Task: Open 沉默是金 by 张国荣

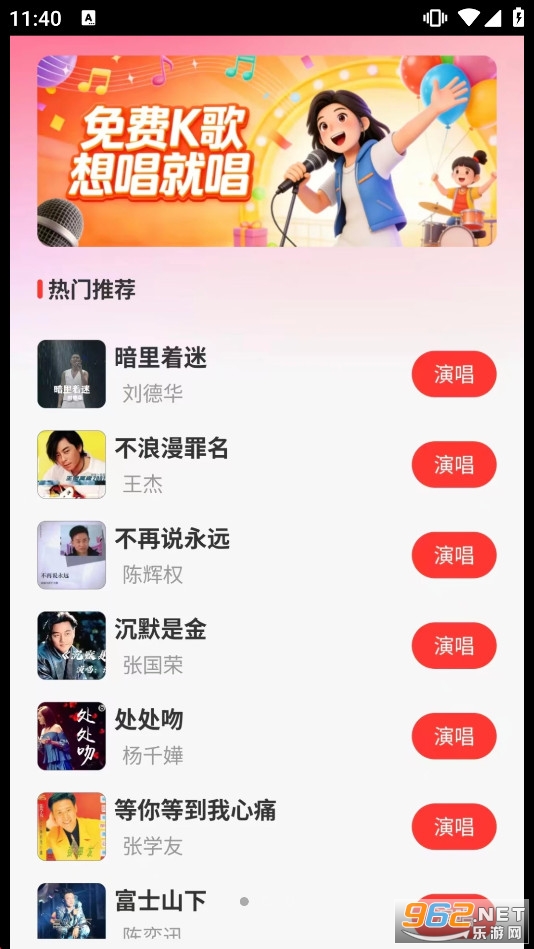Action: coord(266,645)
